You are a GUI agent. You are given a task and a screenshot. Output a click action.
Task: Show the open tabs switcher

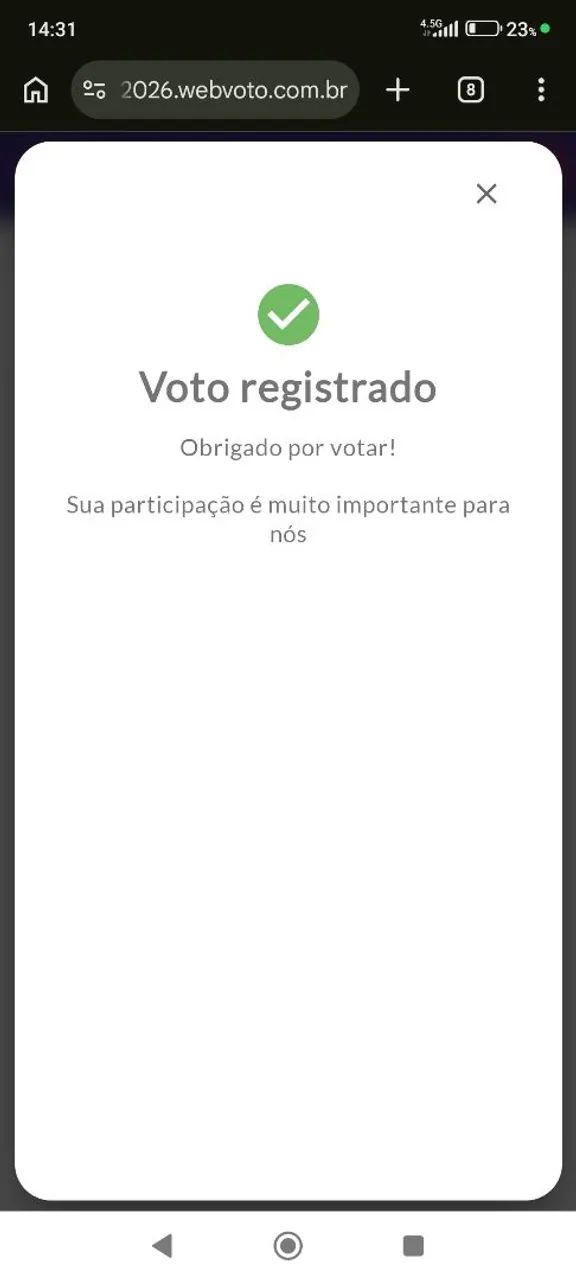470,90
